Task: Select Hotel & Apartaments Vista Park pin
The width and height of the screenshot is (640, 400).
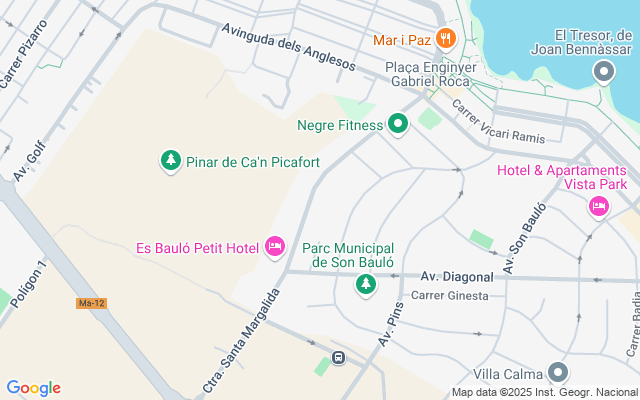Action: tap(599, 207)
